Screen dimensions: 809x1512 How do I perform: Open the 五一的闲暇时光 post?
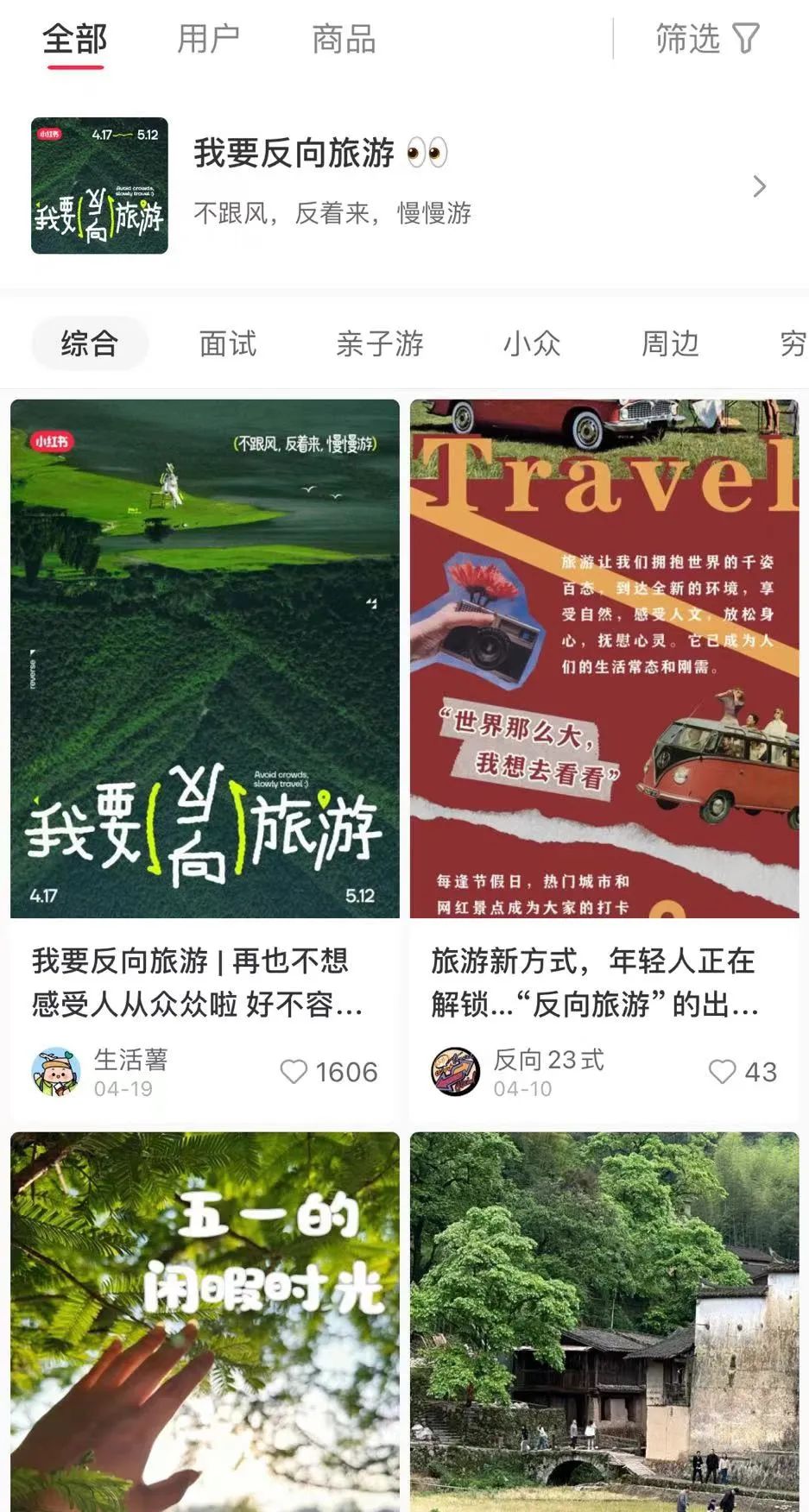205,1320
